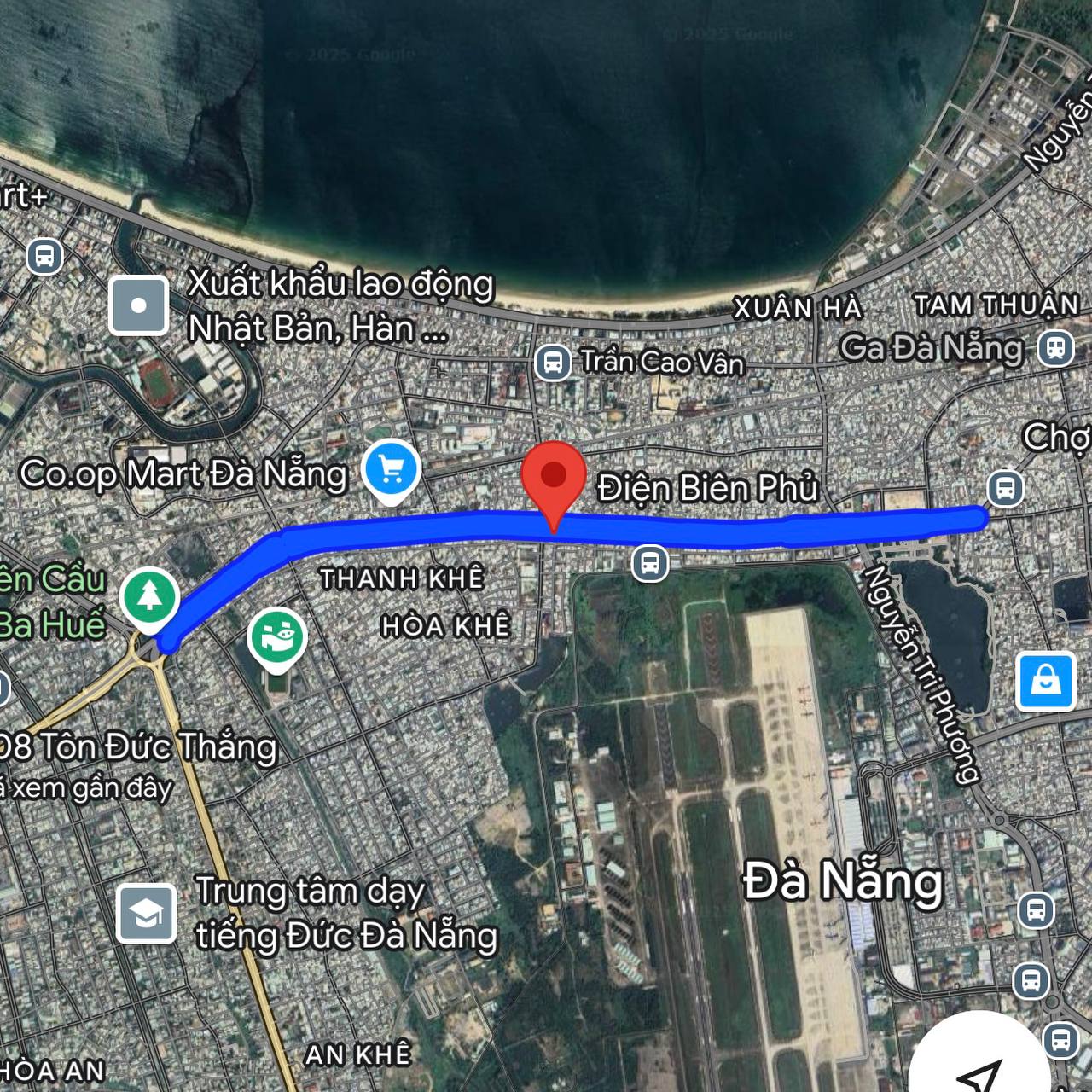Tap the green park tree marker near Cầu Bà Huế

[x=149, y=596]
